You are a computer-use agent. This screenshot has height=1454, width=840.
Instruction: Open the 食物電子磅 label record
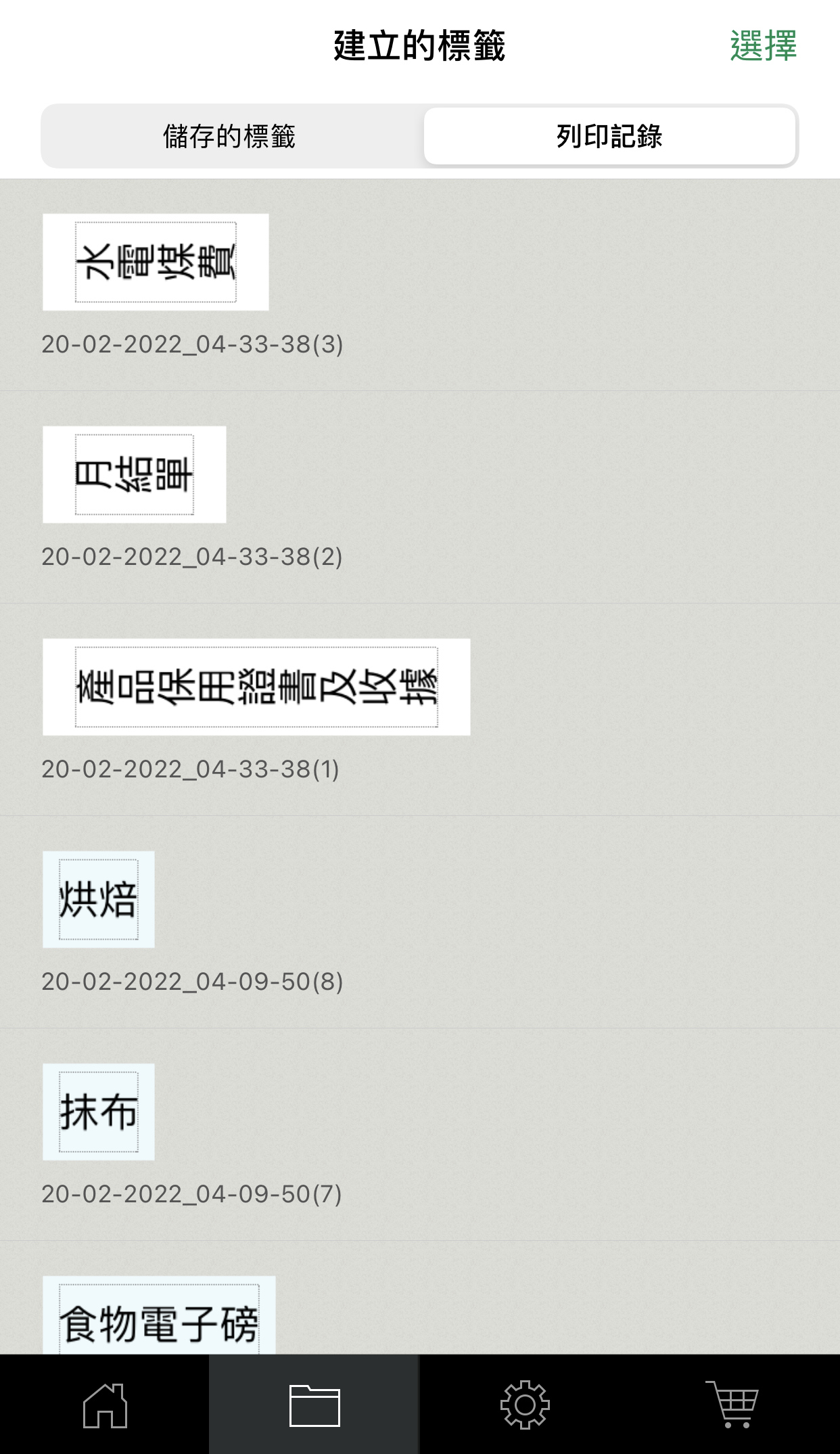420,1298
